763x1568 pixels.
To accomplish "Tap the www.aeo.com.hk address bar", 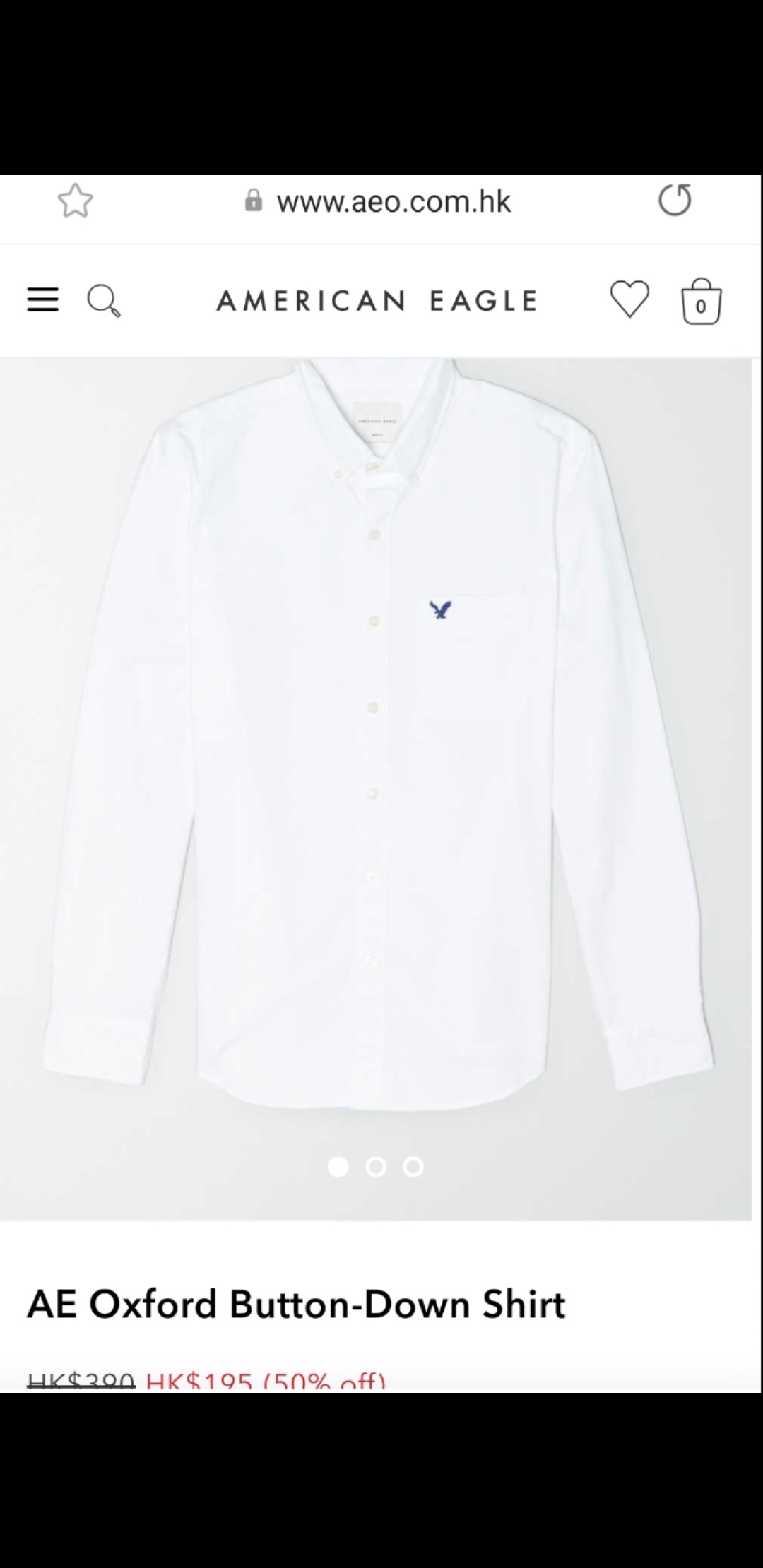I will pyautogui.click(x=378, y=202).
